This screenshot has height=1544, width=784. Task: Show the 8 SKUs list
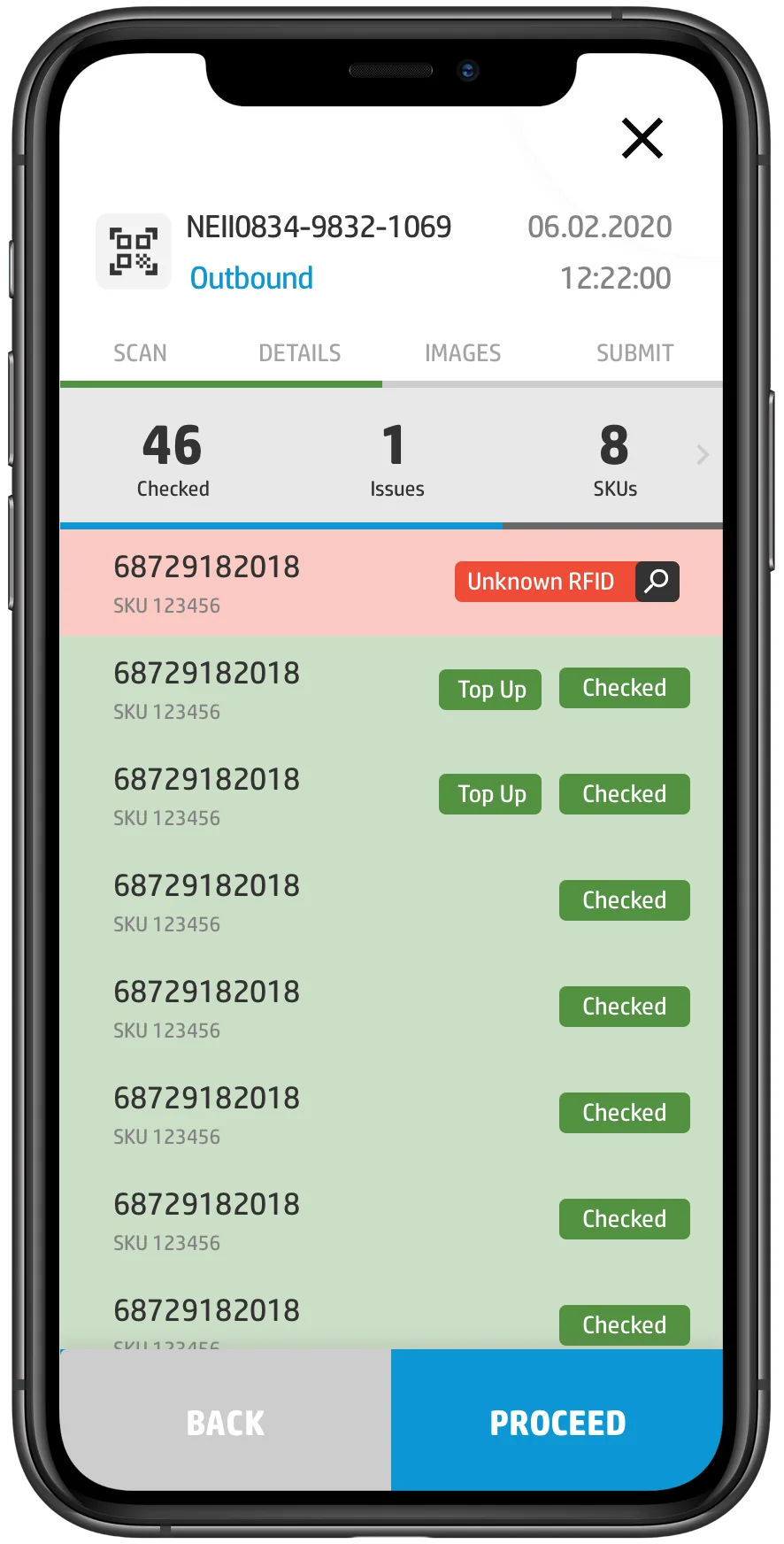[615, 459]
